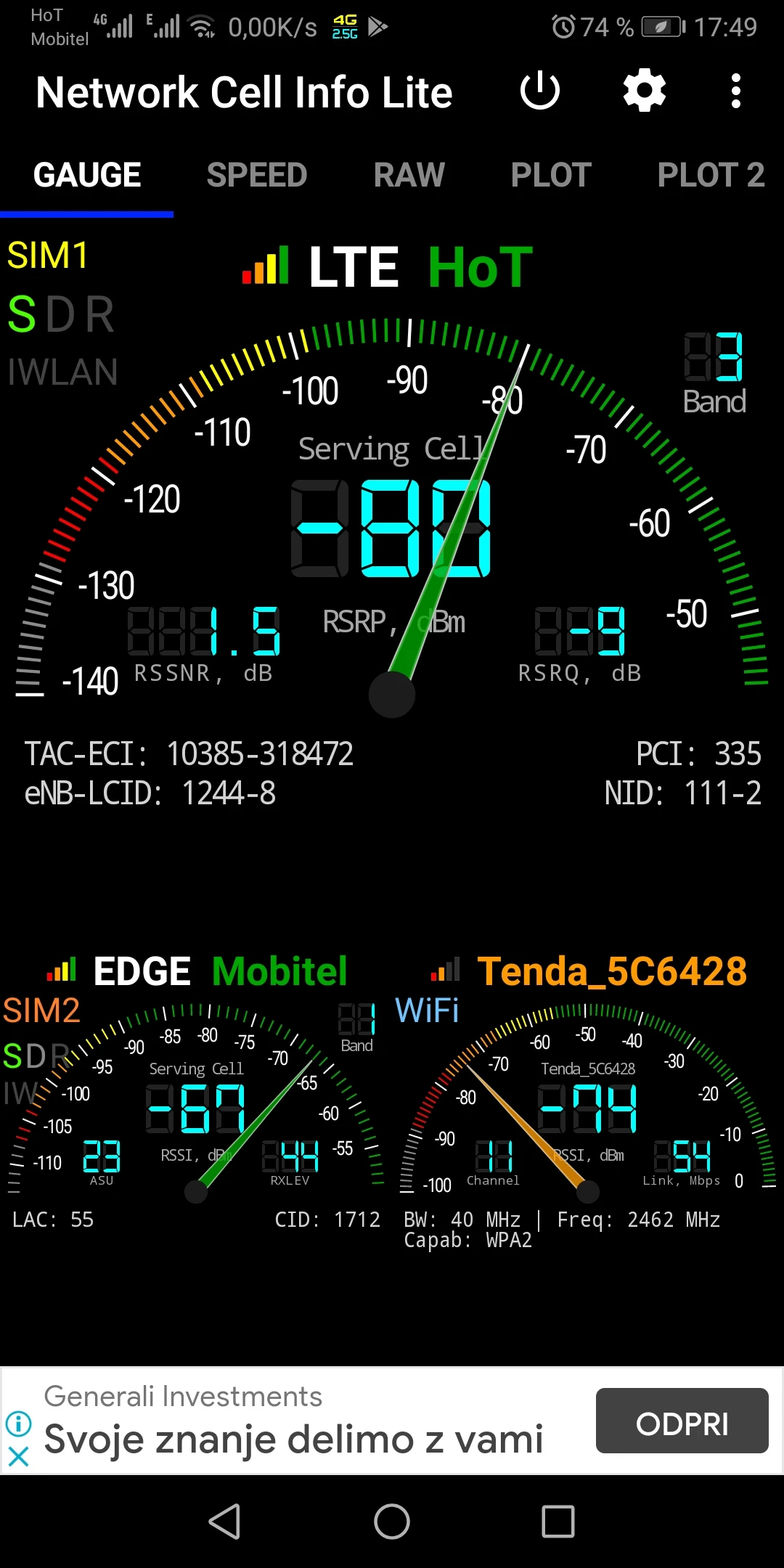Select the GAUGE tab
Viewport: 784px width, 1568px height.
(87, 176)
